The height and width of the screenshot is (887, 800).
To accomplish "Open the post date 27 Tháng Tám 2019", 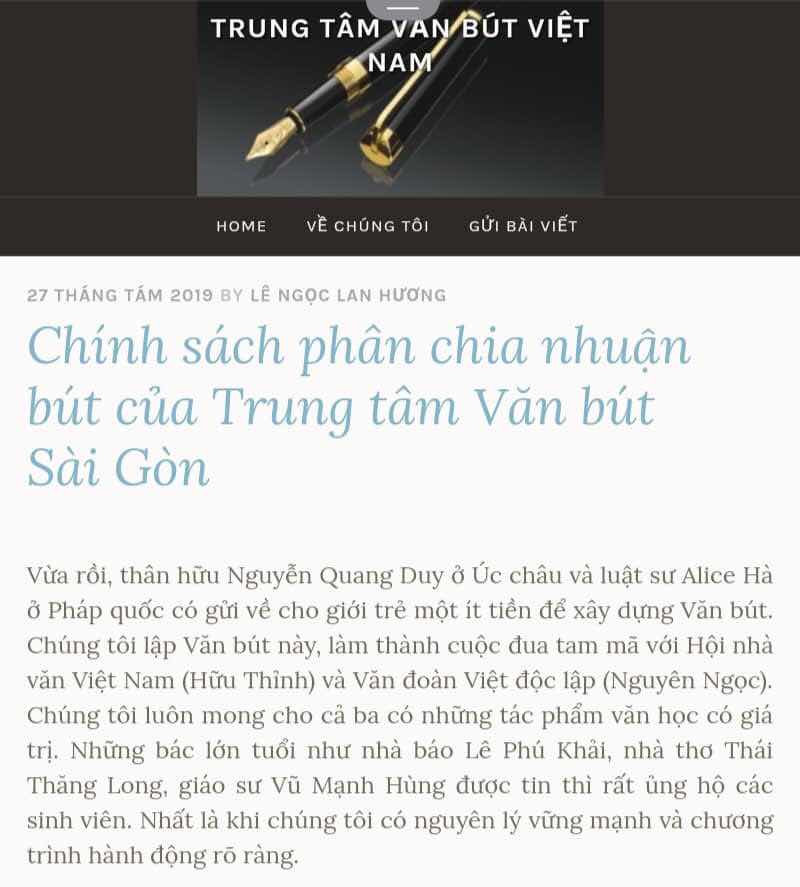I will point(120,295).
